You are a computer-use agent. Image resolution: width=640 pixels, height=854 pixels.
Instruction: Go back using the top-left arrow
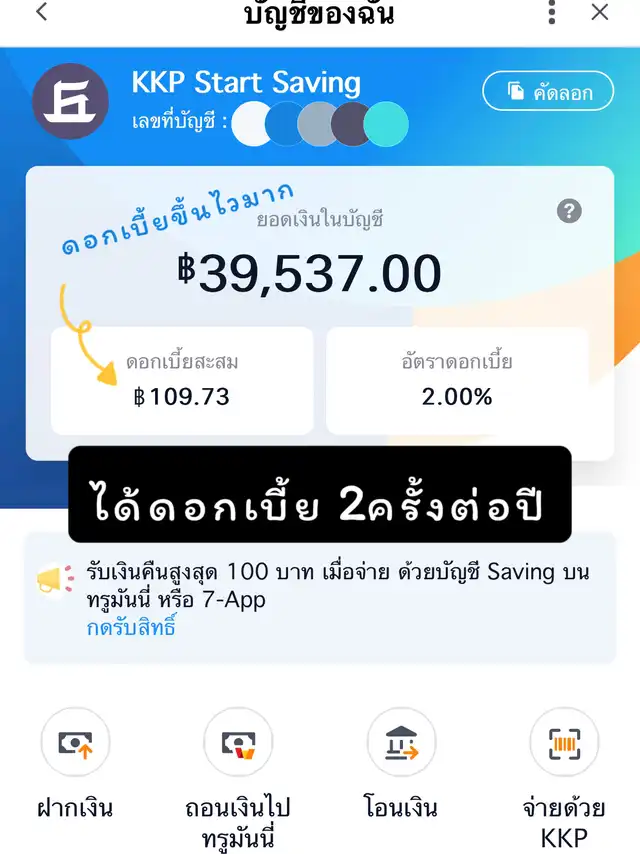(x=42, y=13)
